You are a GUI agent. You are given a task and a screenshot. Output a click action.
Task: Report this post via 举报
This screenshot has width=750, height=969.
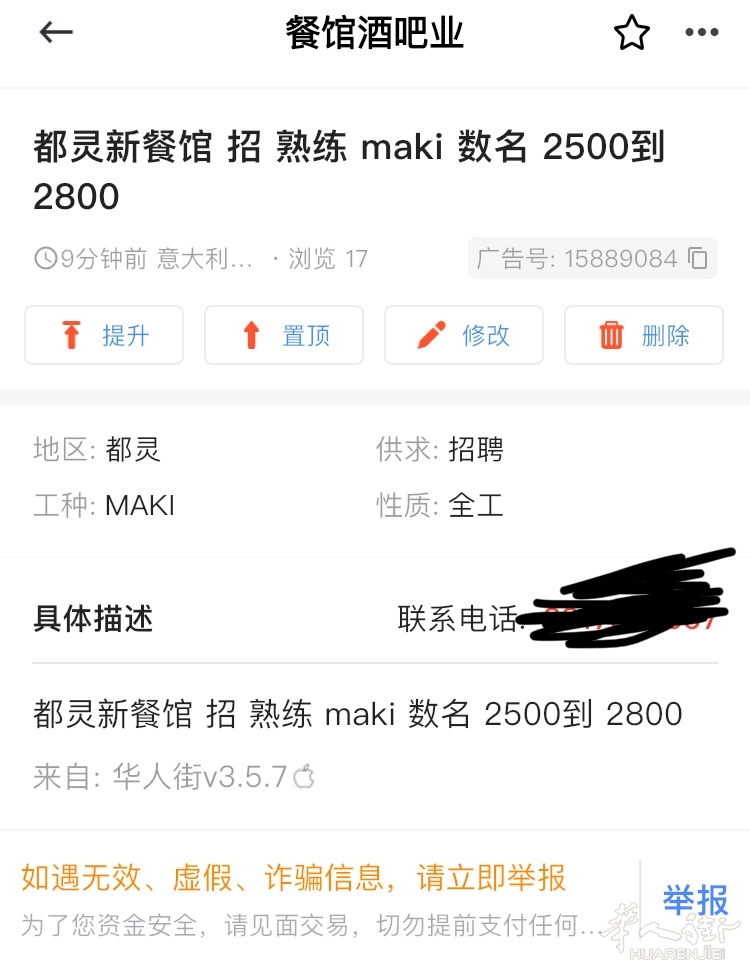pyautogui.click(x=695, y=900)
